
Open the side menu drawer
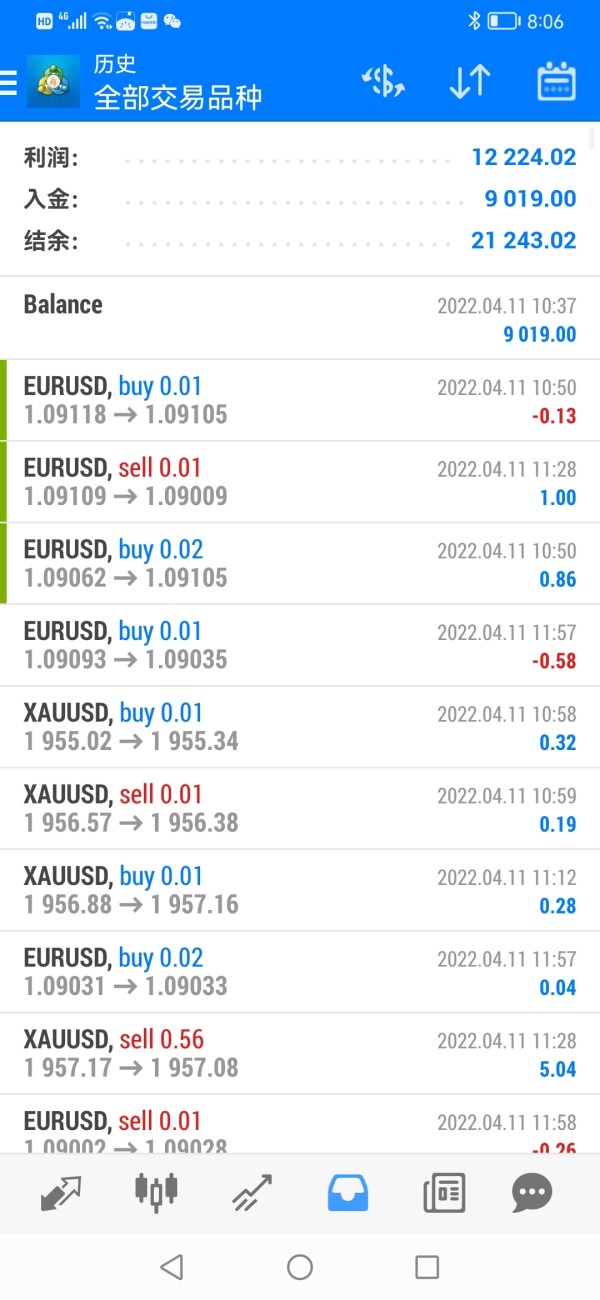point(10,83)
